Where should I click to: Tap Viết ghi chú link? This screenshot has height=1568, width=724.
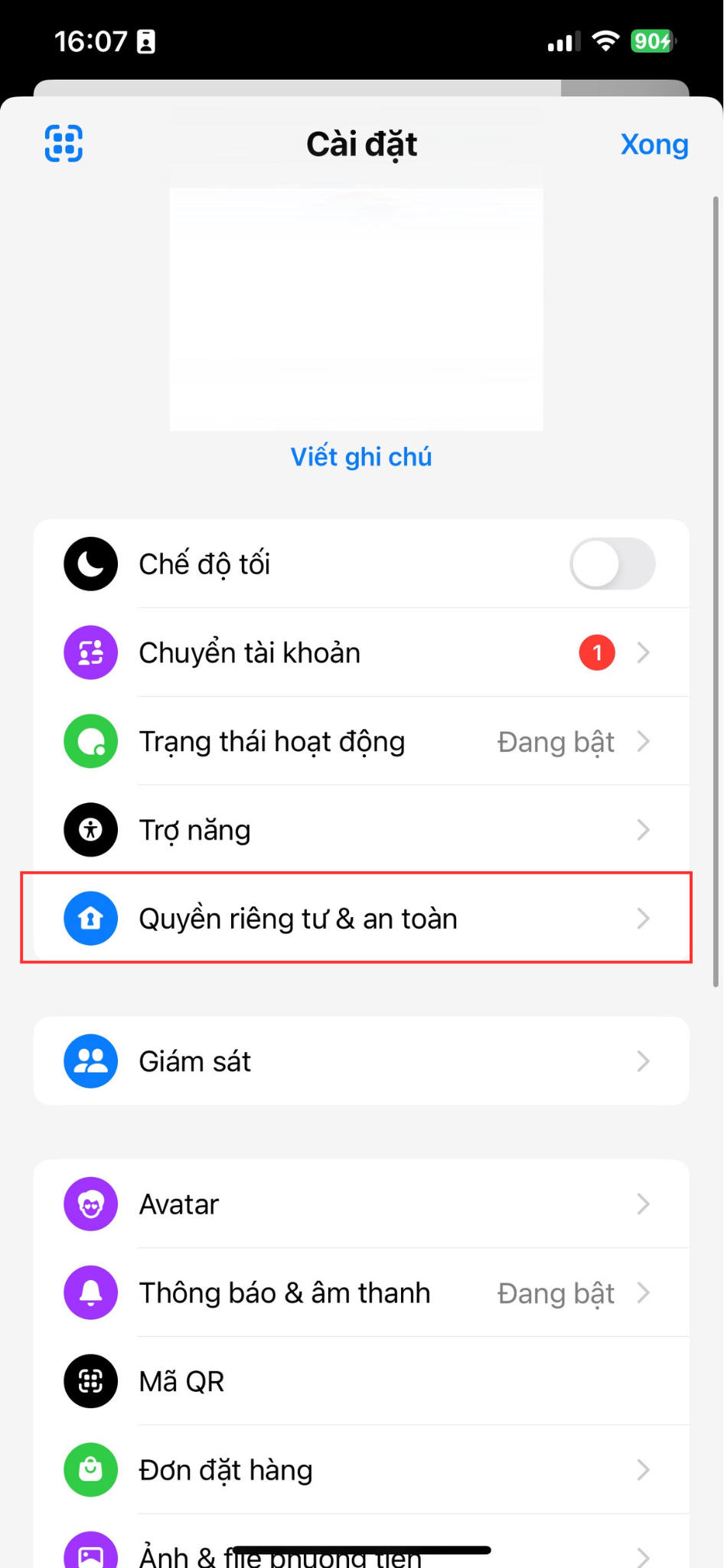click(x=361, y=457)
